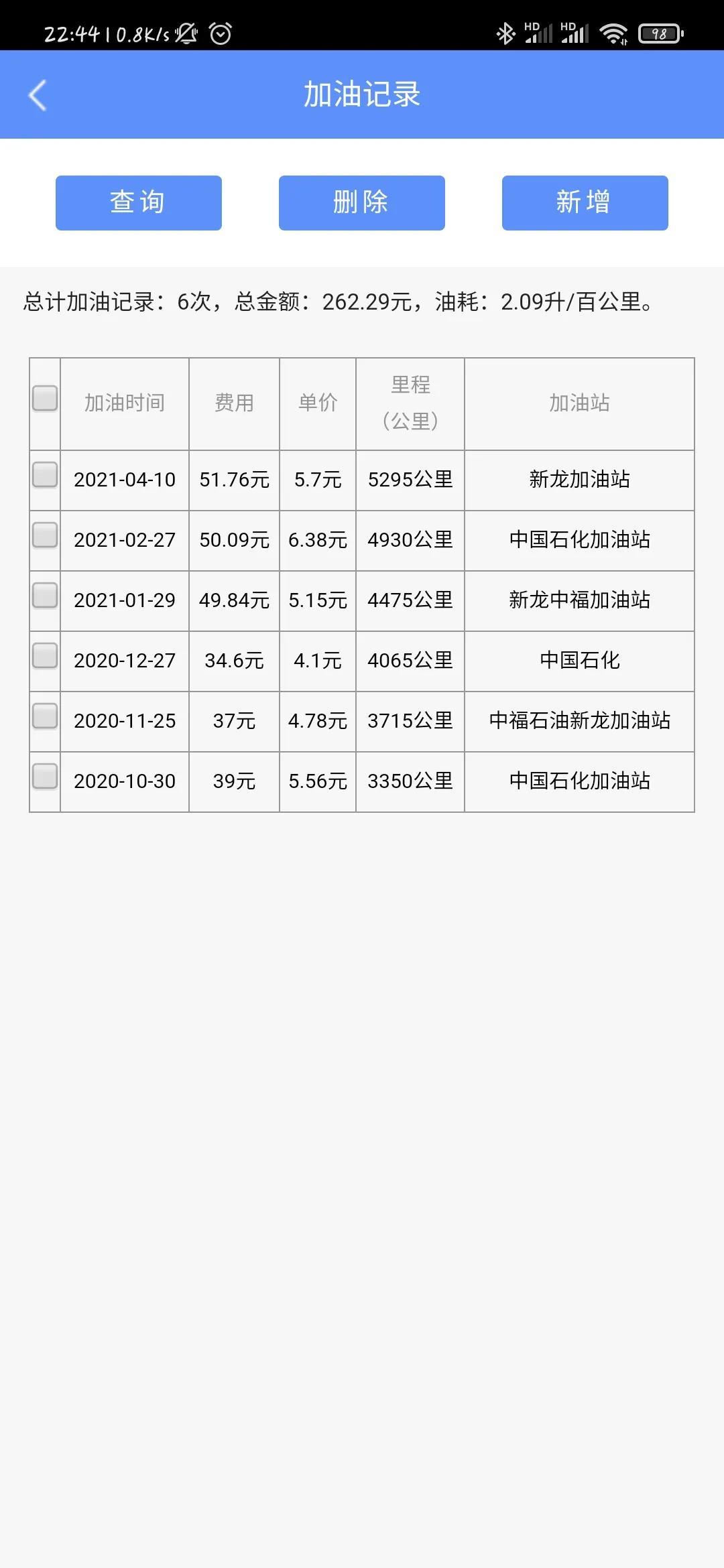Go back using the top-left arrow
Viewport: 724px width, 1568px height.
pyautogui.click(x=38, y=95)
